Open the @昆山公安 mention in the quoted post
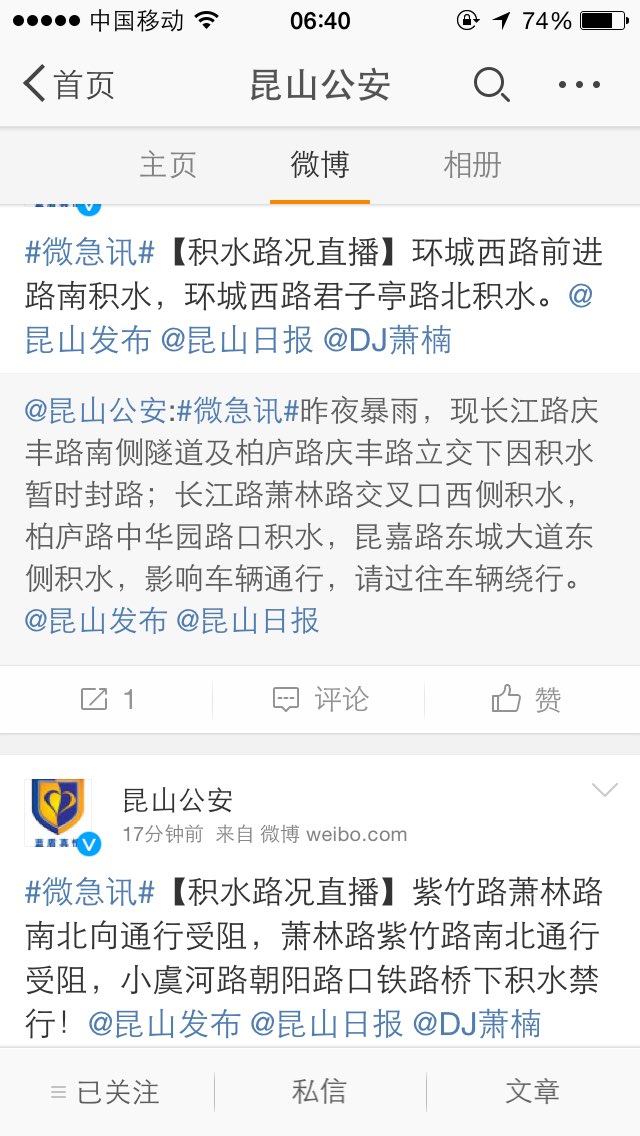The image size is (640, 1136). pyautogui.click(x=96, y=412)
